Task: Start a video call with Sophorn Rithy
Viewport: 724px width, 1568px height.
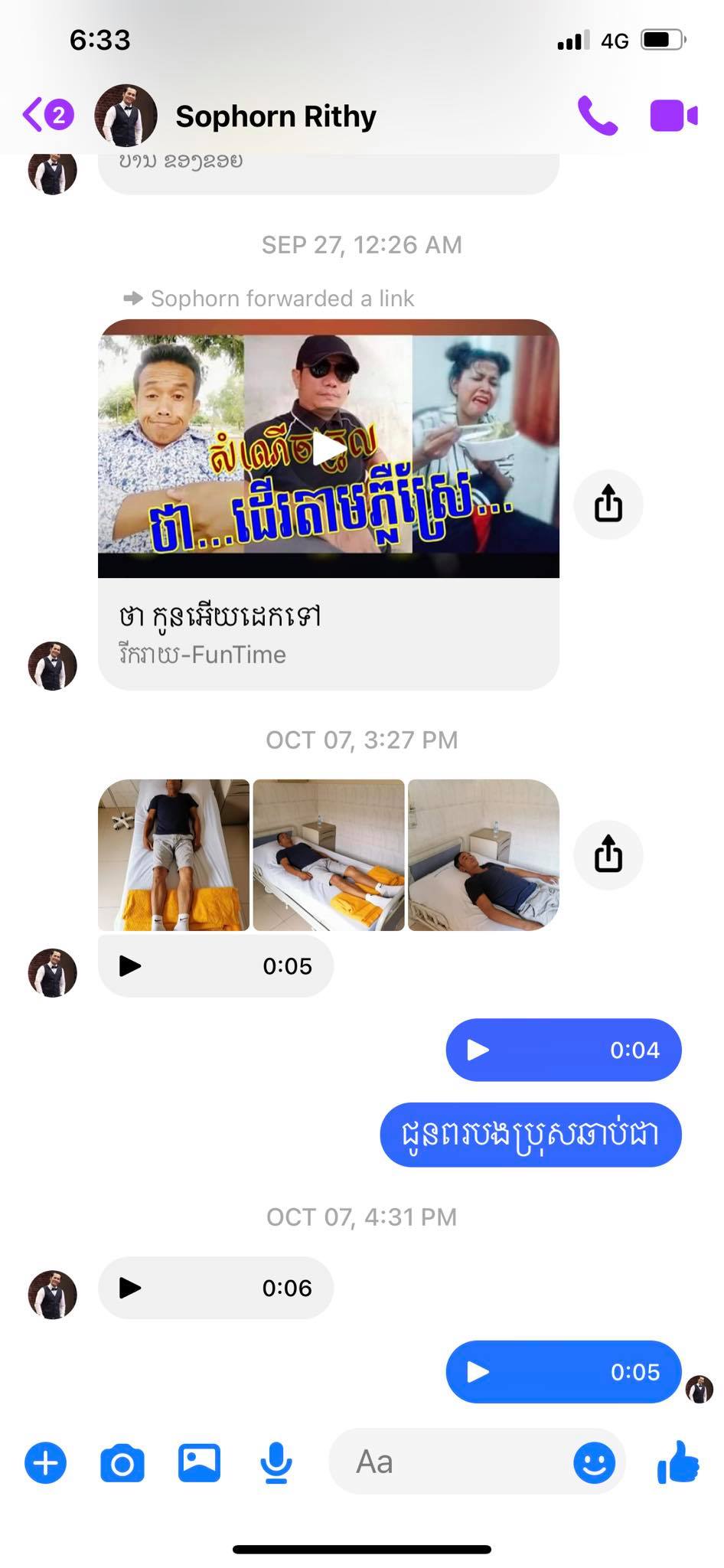Action: (x=673, y=116)
